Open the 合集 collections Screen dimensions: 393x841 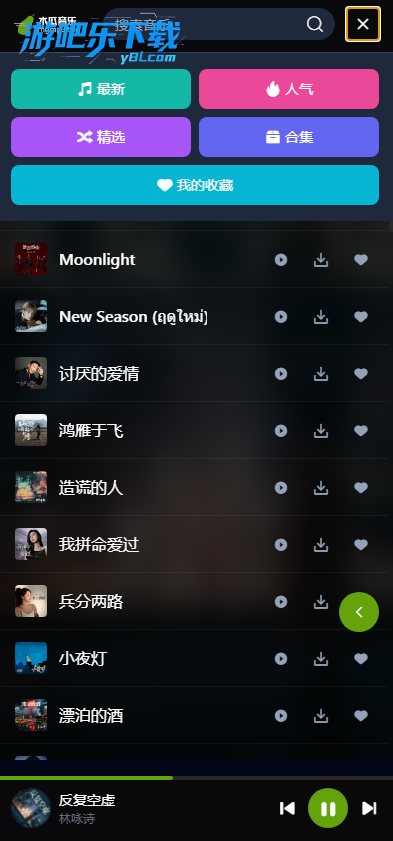click(x=289, y=137)
